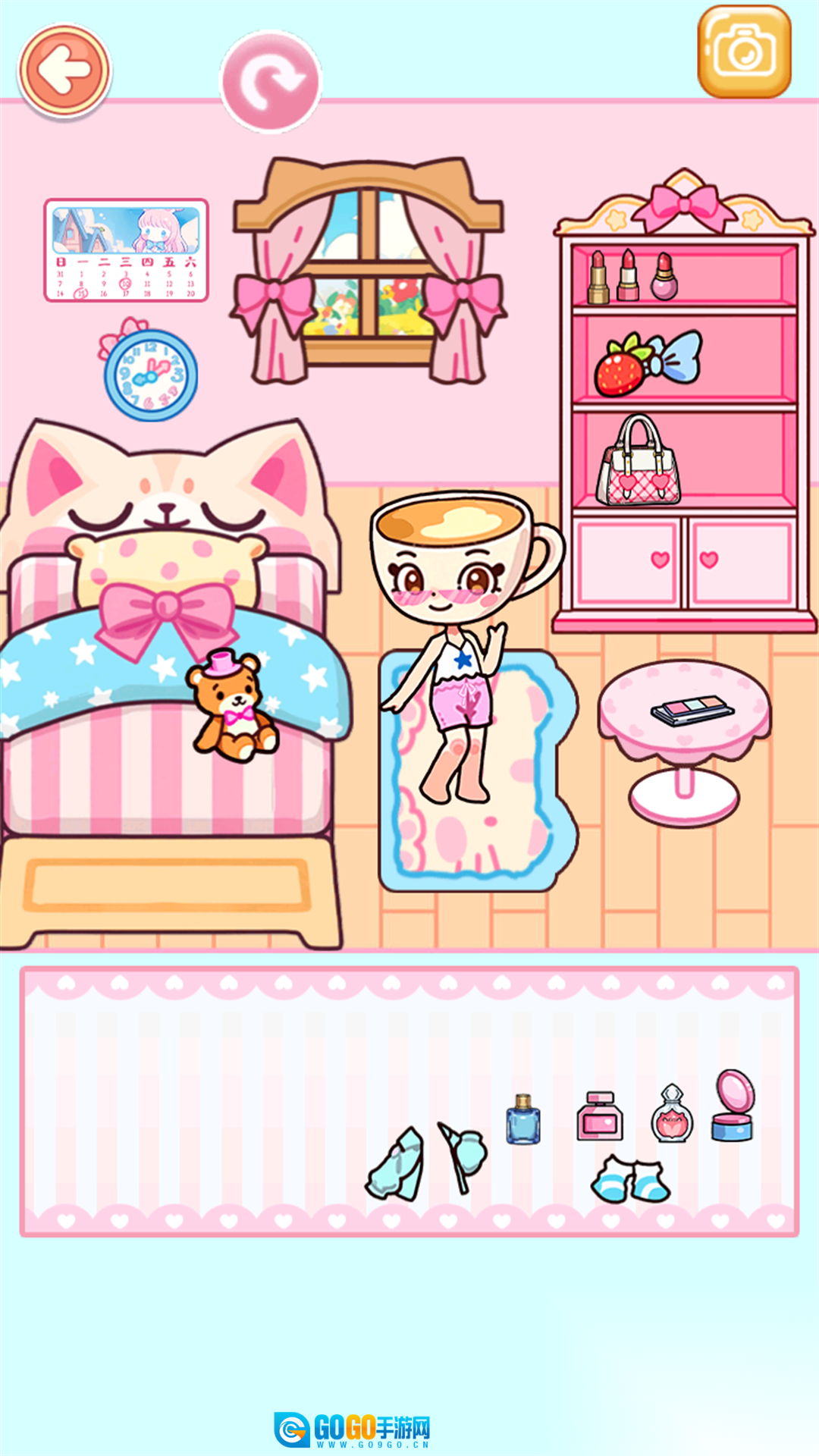Select the blue perfume bottle

[x=522, y=1119]
